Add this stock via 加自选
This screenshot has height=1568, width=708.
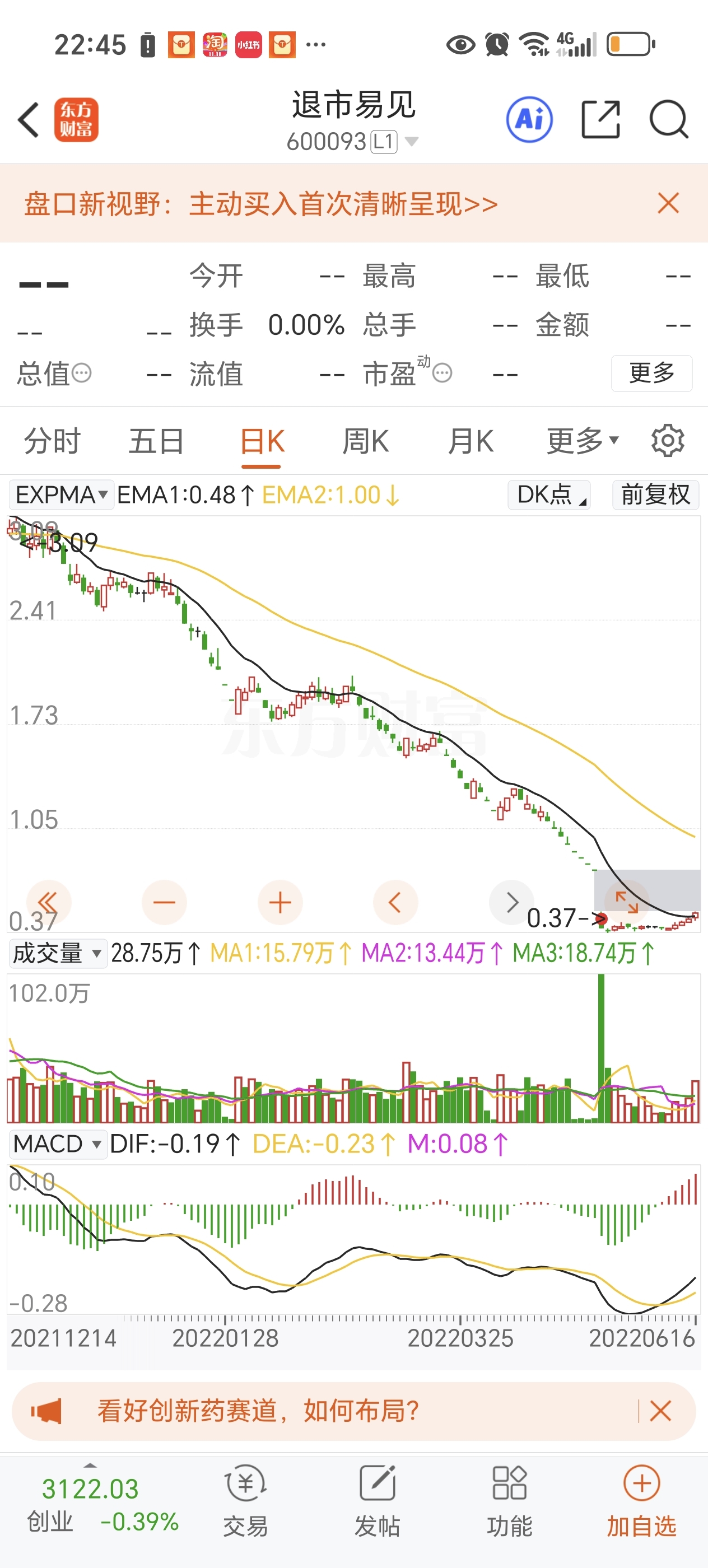(641, 1500)
